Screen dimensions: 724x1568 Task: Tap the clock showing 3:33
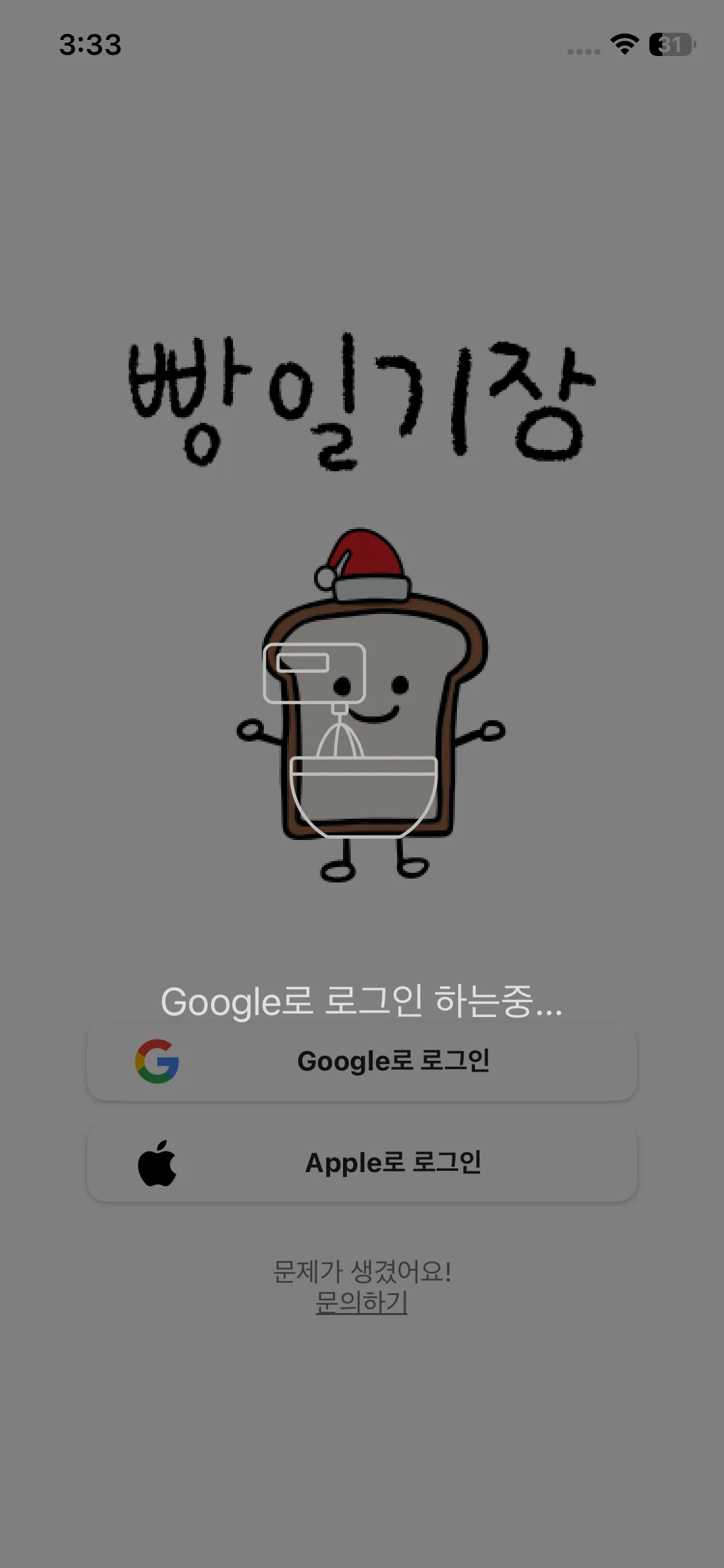(x=89, y=44)
